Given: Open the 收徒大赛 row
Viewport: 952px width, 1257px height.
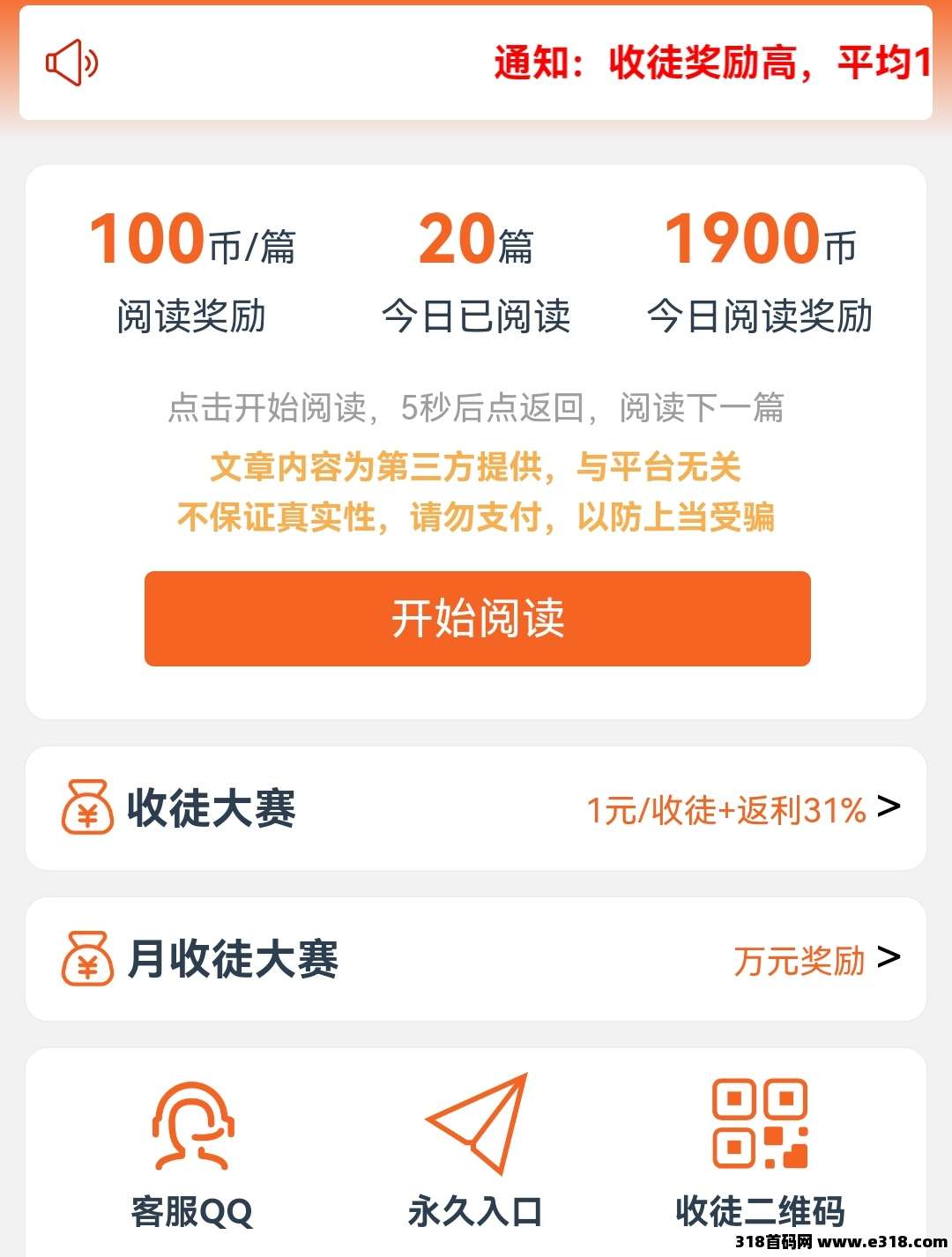Looking at the screenshot, I should pos(476,808).
